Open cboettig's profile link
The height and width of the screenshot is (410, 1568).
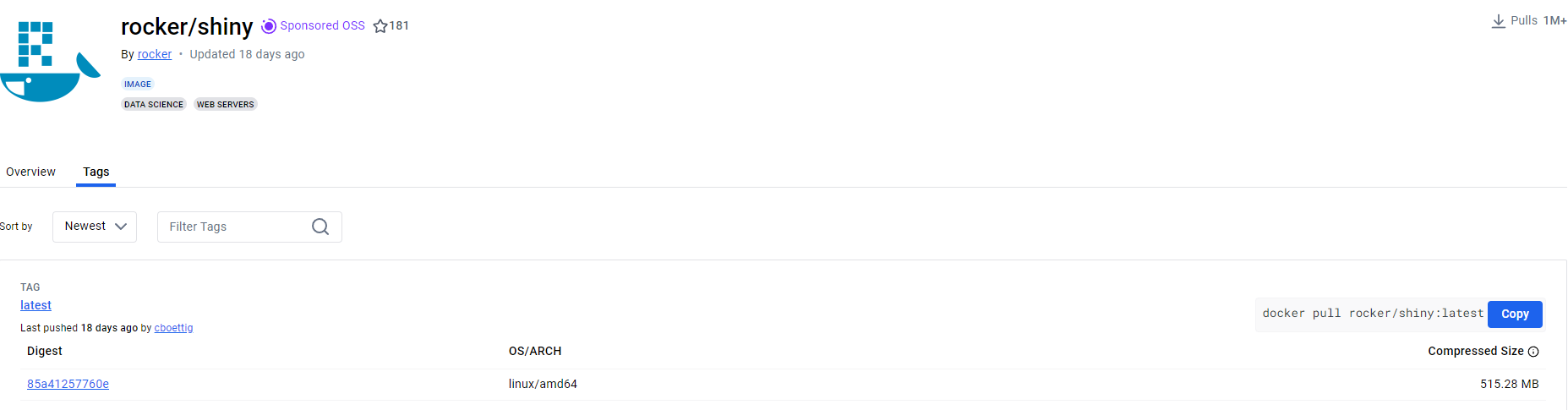(x=173, y=328)
